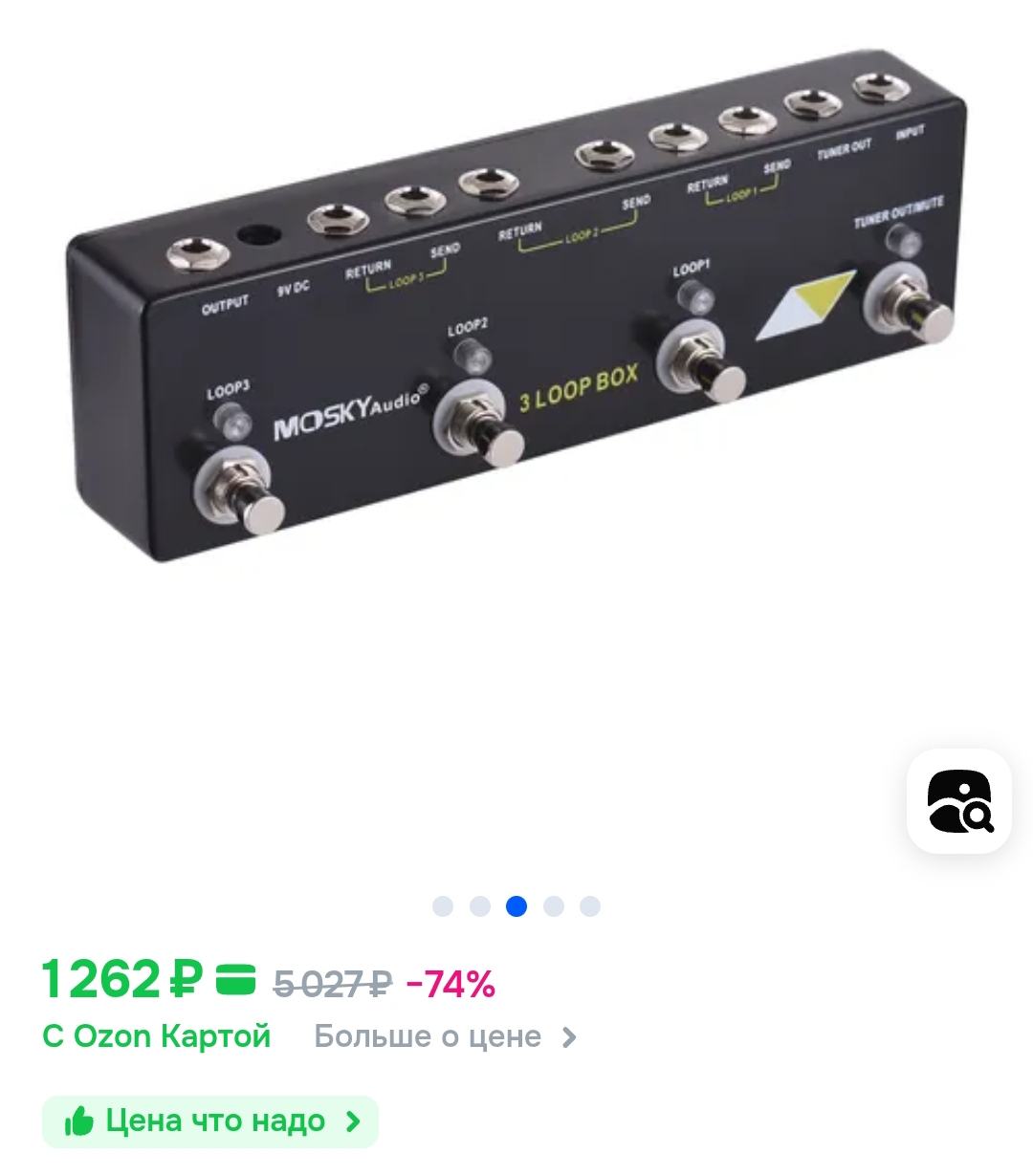Tap the "Цена что надо" chip
The image size is (1033, 1176).
coord(210,1122)
